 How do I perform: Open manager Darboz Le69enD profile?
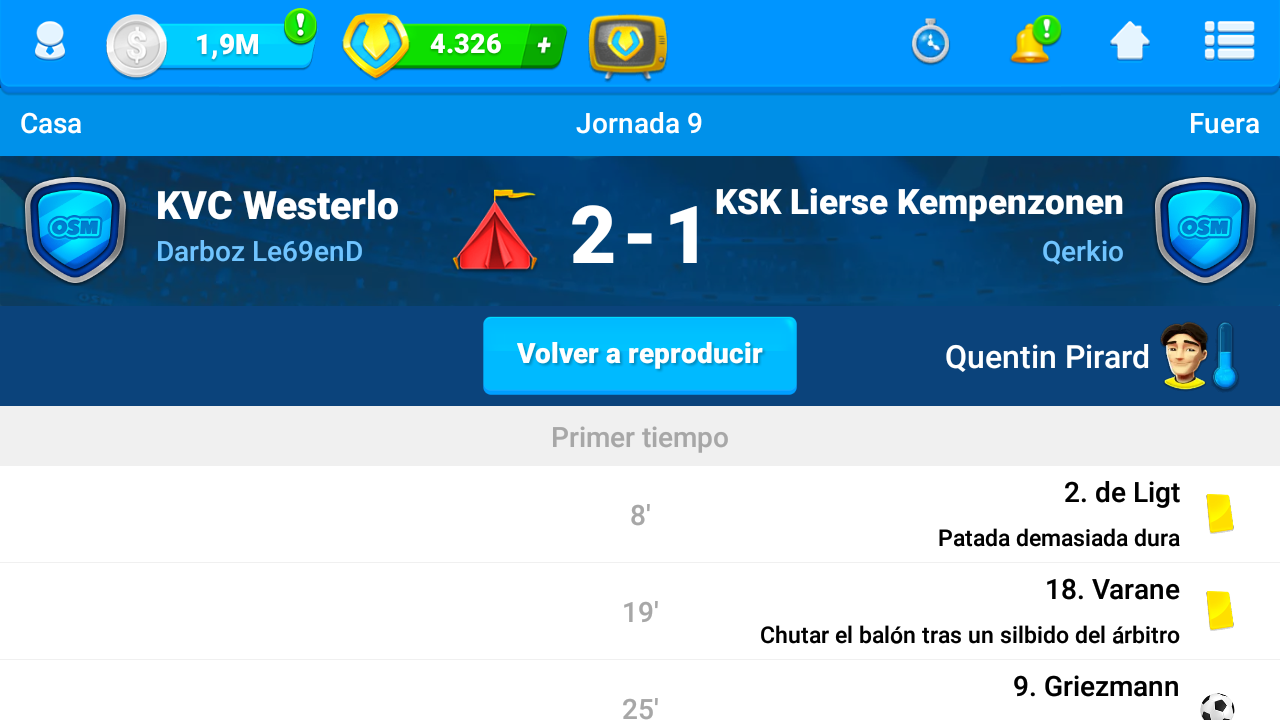(x=259, y=251)
